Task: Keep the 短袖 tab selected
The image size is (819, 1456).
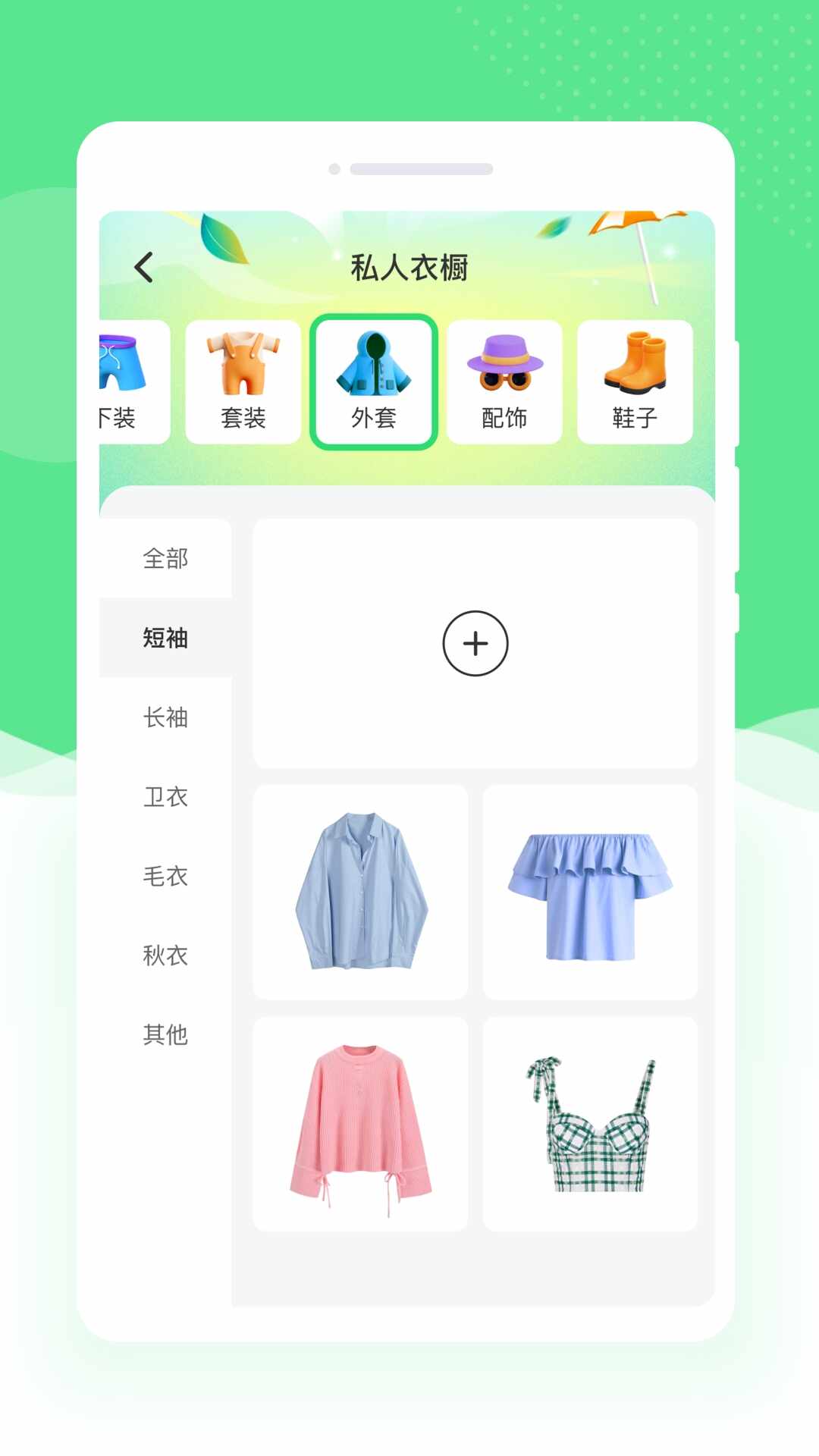Action: [165, 639]
